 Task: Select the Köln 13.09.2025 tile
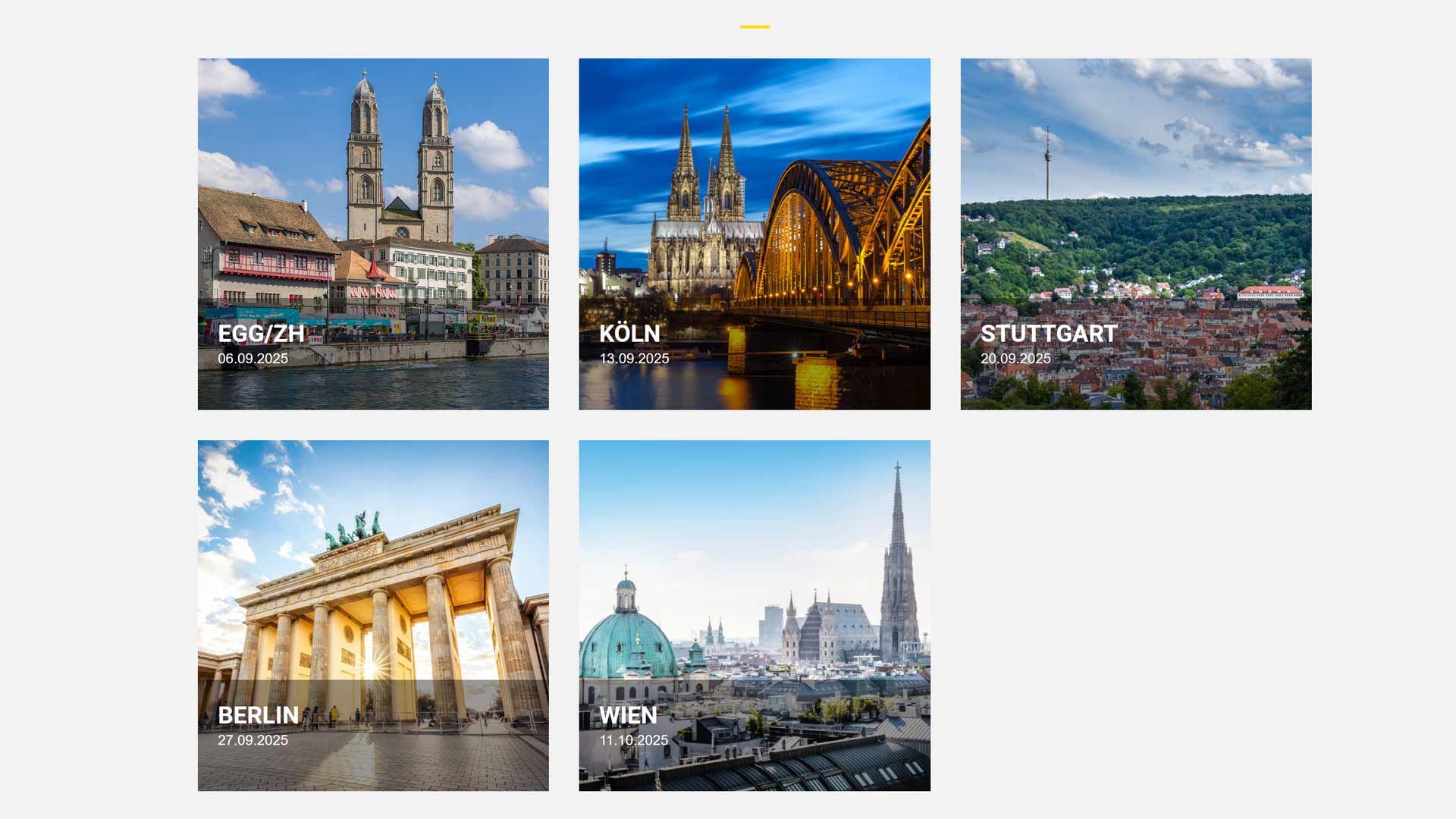(x=754, y=234)
